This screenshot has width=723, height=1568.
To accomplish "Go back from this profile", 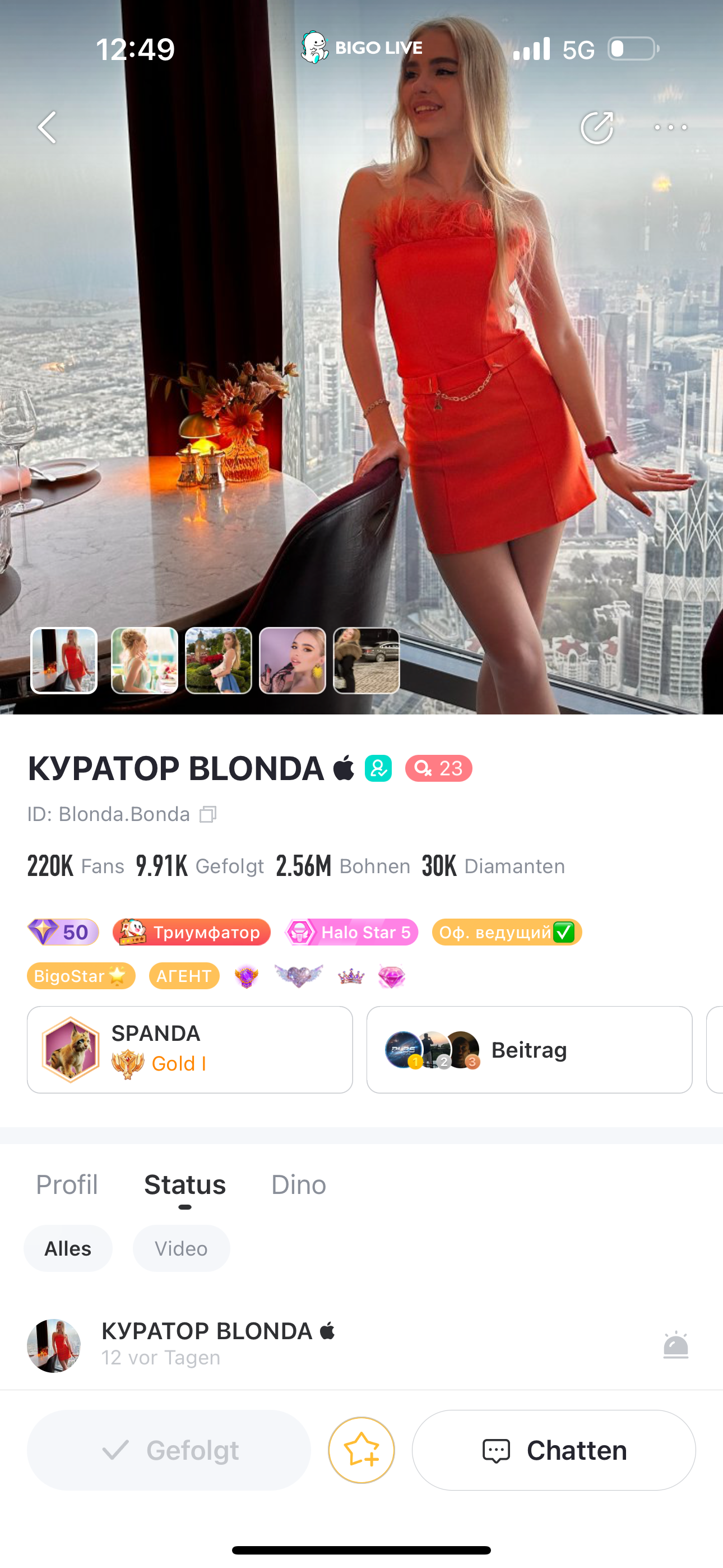I will coord(48,127).
